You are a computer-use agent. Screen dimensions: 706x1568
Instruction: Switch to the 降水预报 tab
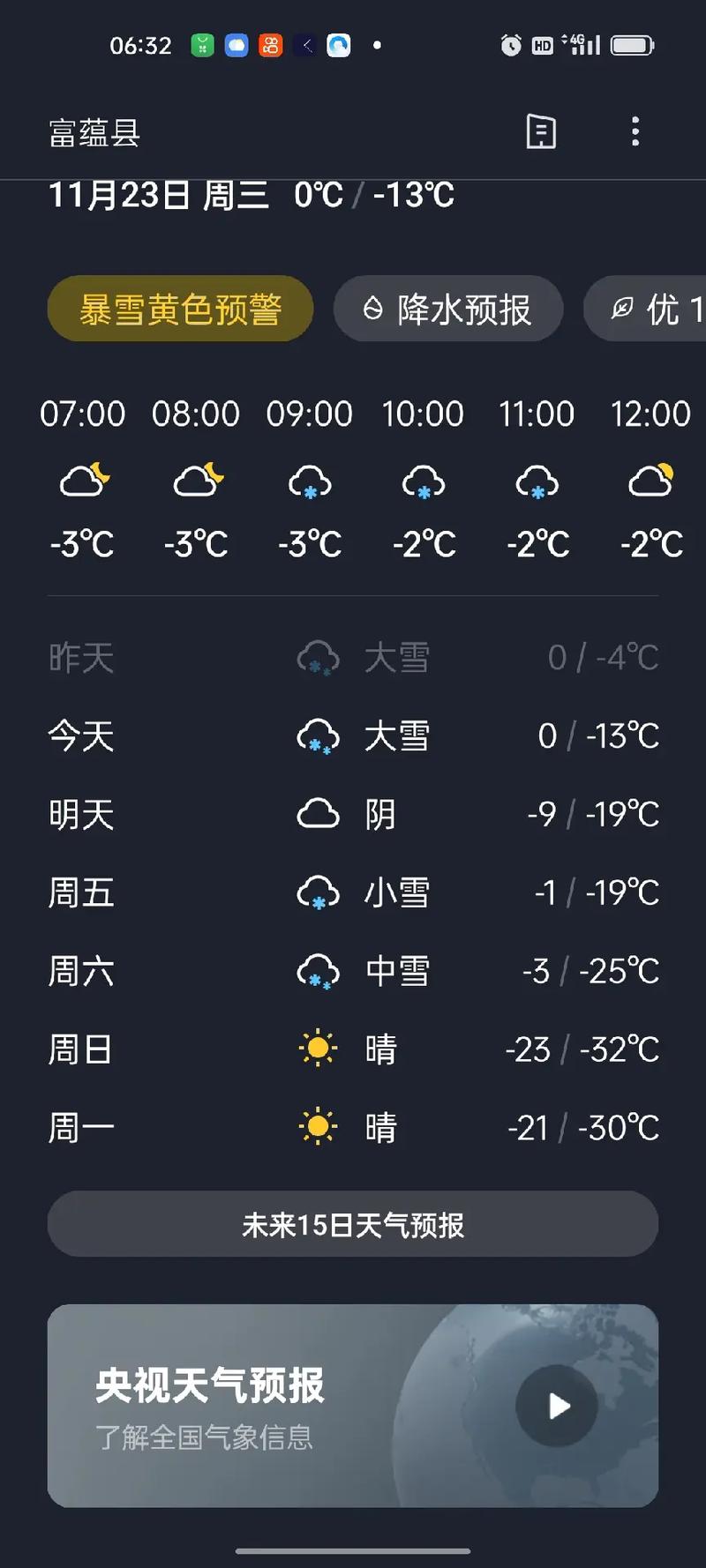(448, 309)
